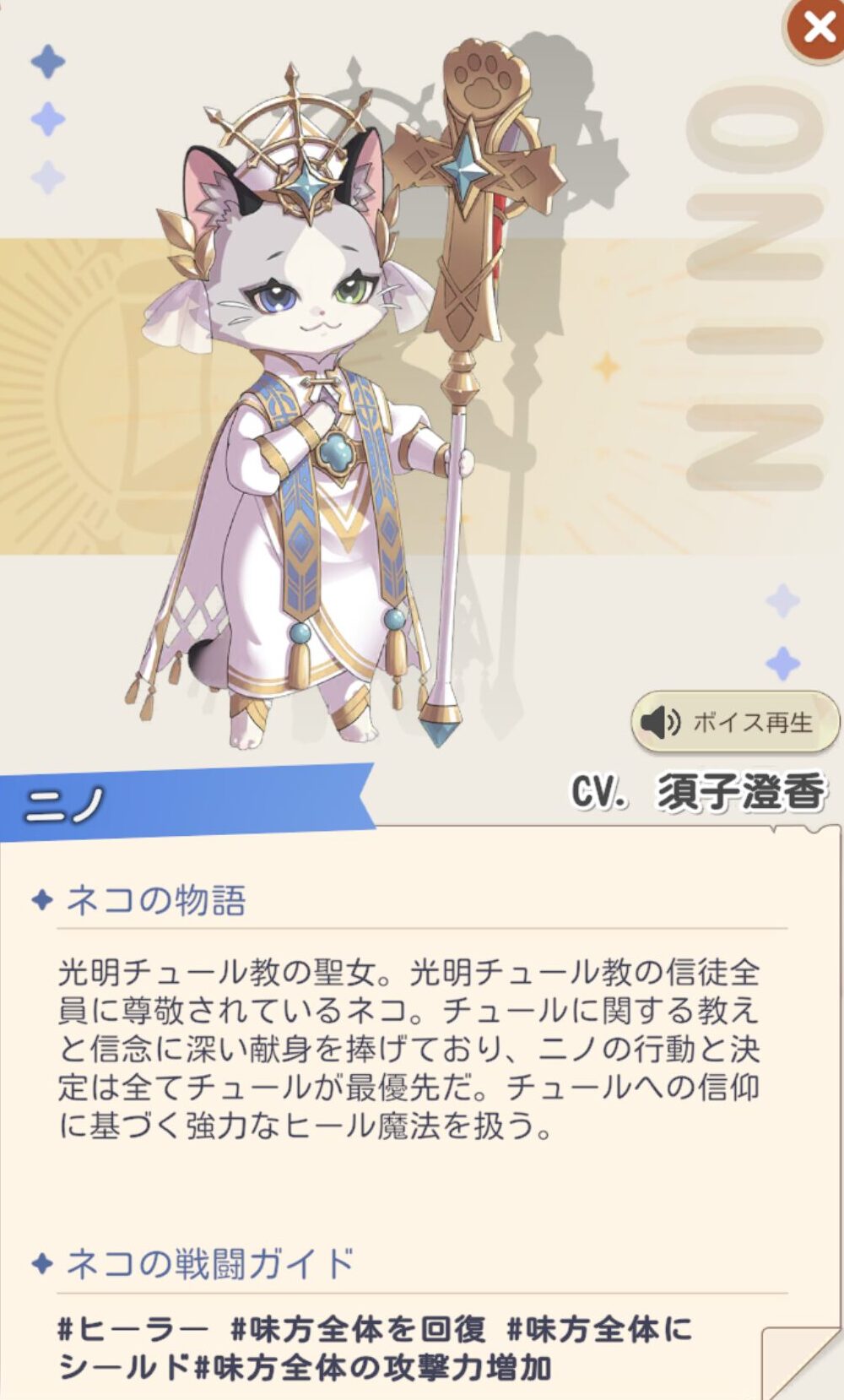Close the character detail screen
The image size is (844, 1400).
(x=817, y=29)
